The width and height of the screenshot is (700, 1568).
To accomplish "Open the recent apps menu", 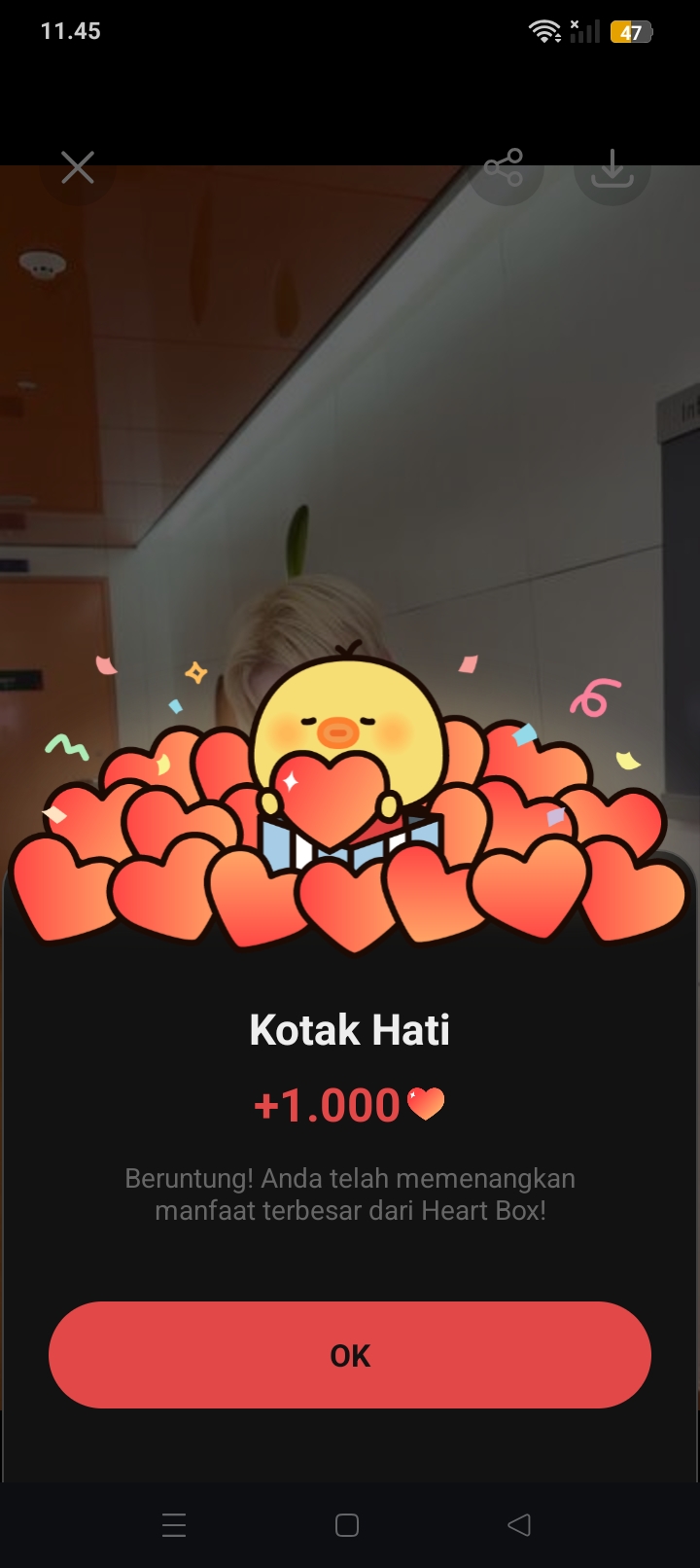I will click(174, 1524).
